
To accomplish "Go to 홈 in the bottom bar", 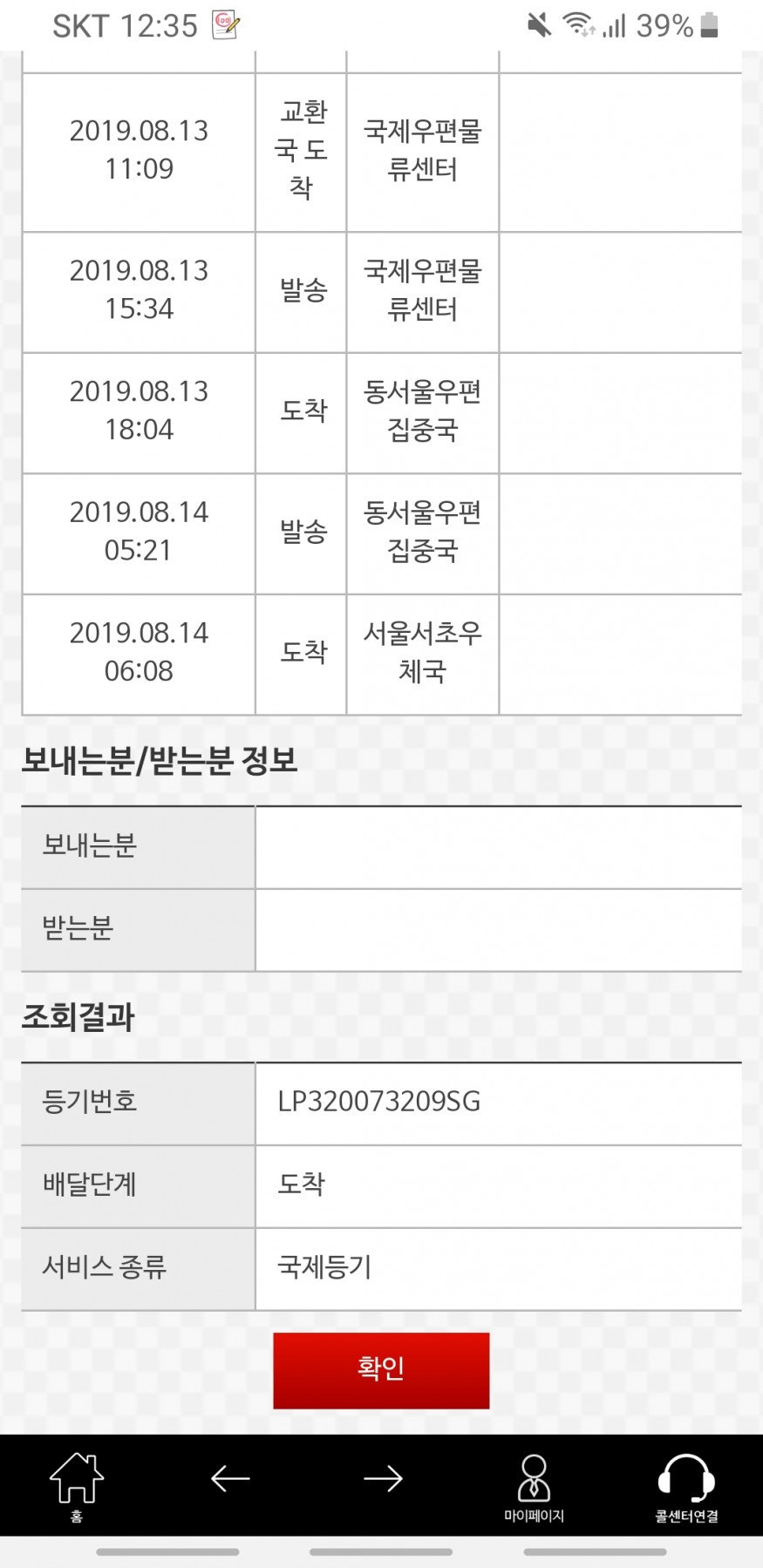I will point(77,1487).
